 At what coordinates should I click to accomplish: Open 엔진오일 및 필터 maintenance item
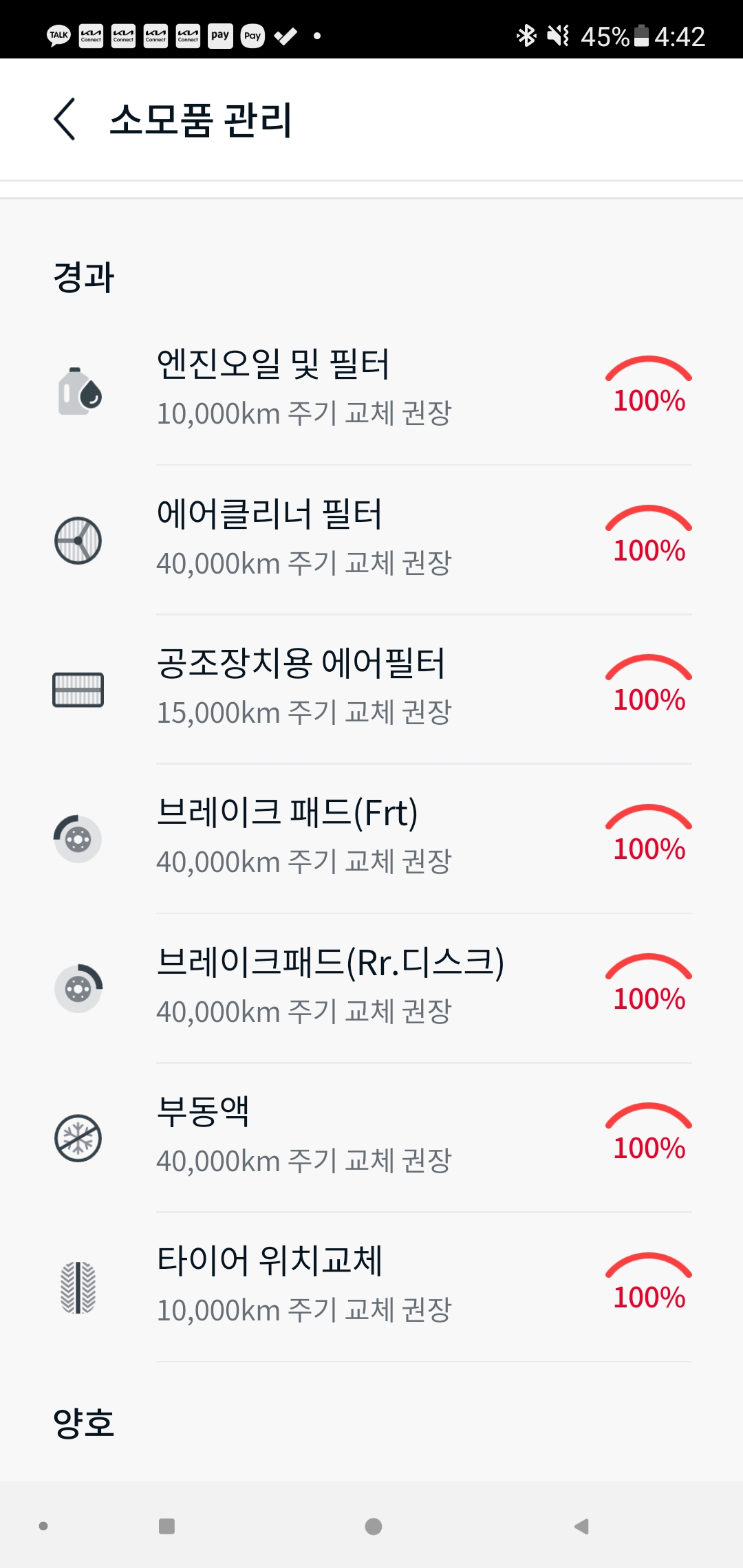tap(371, 389)
